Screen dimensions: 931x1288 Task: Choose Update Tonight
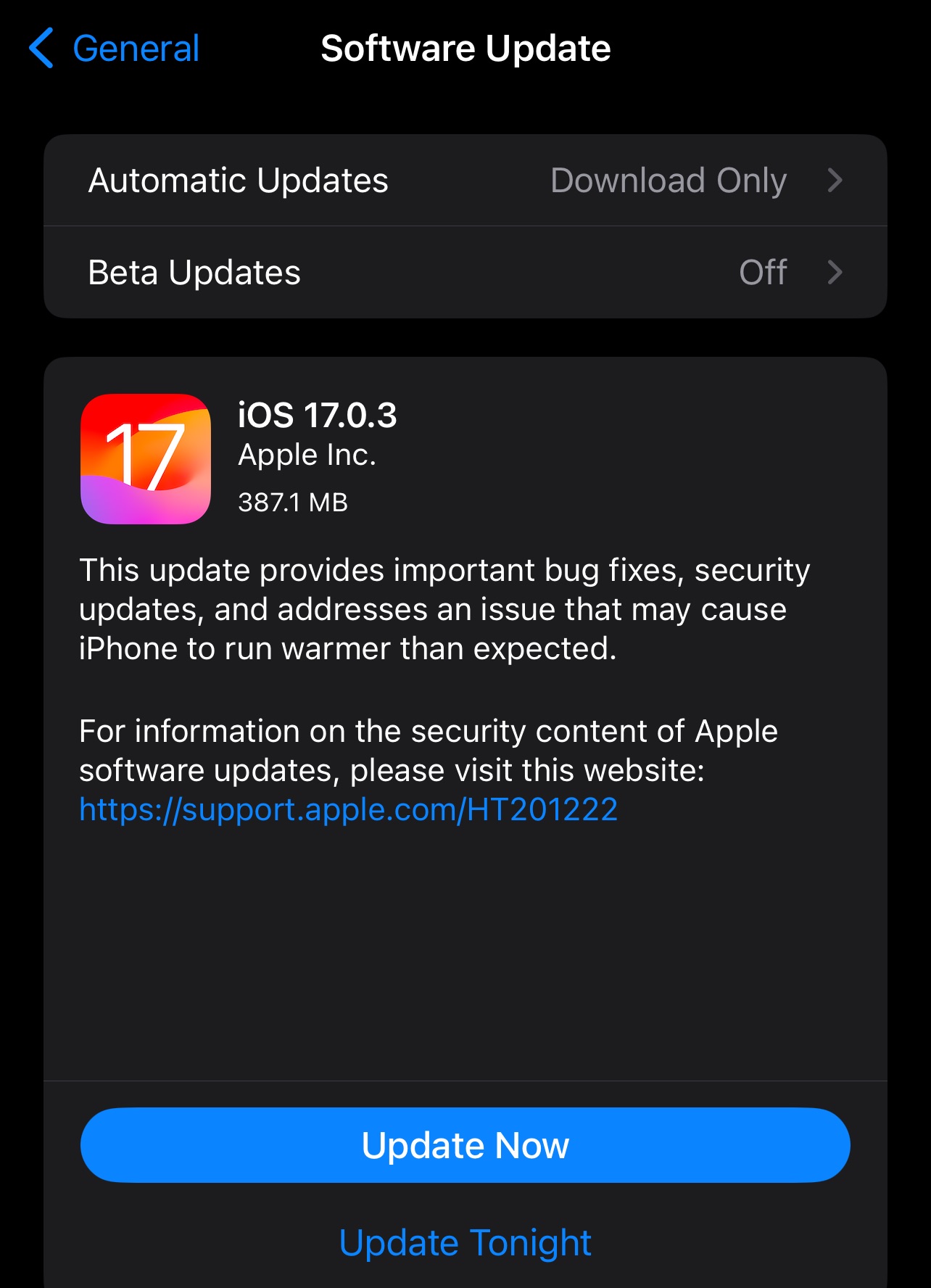(465, 1242)
